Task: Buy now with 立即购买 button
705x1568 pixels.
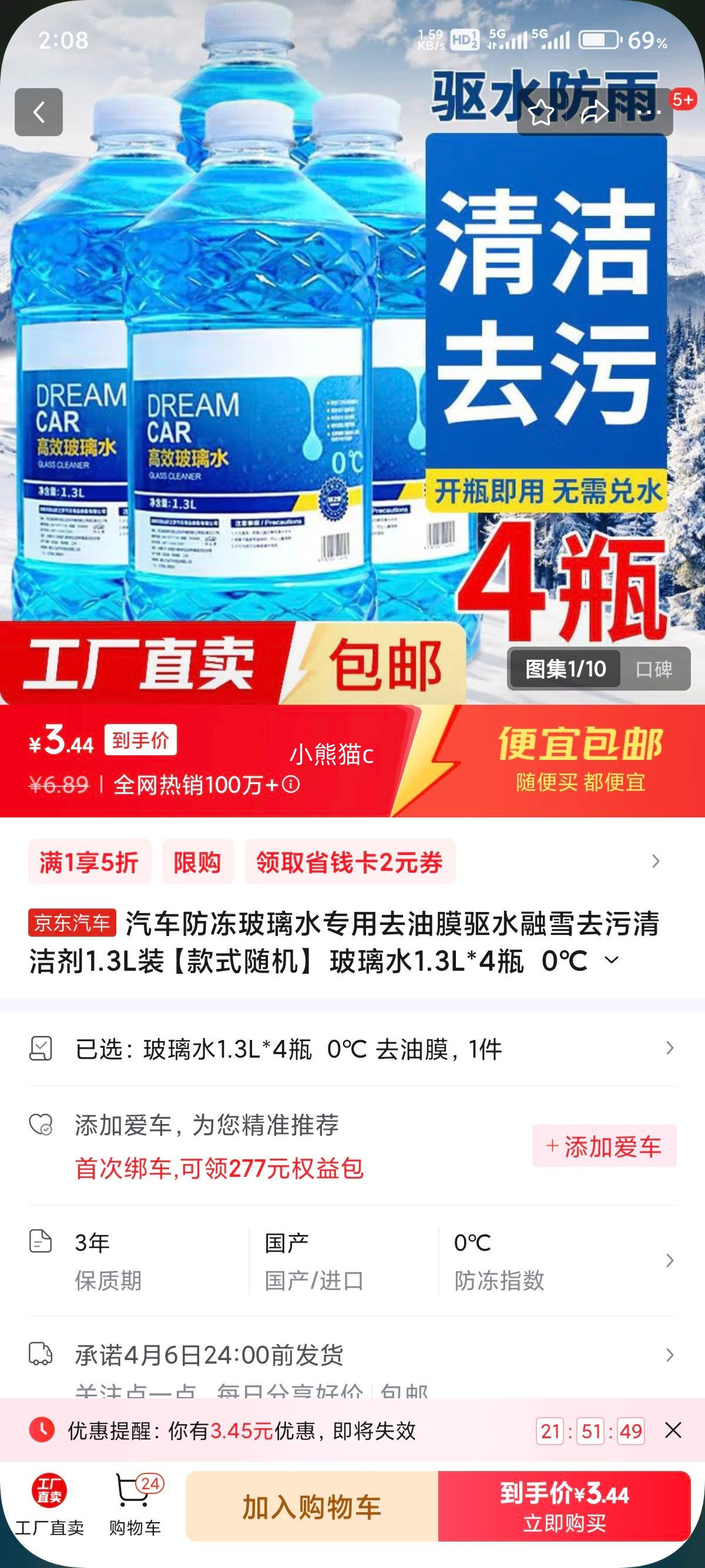Action: click(x=564, y=1506)
